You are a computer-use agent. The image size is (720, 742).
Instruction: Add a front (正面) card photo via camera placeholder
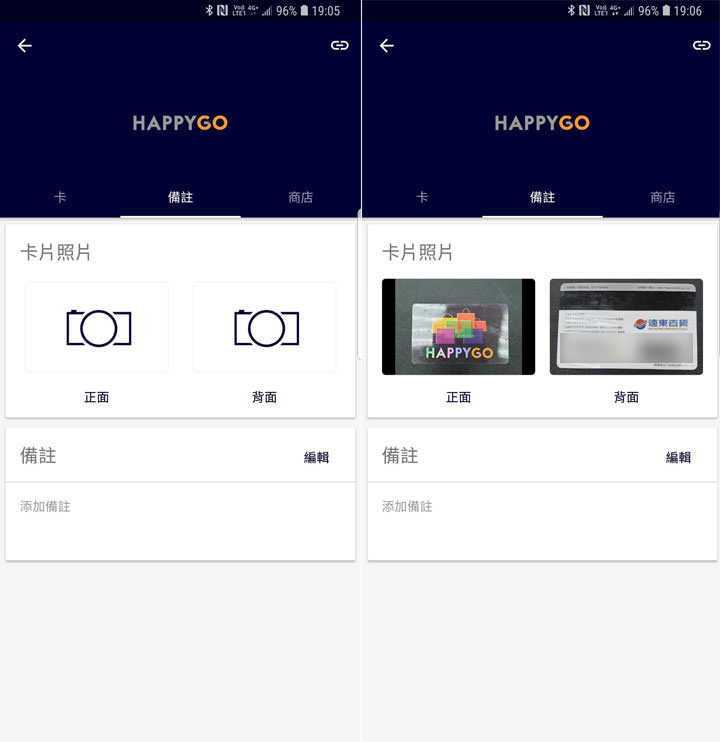click(97, 327)
